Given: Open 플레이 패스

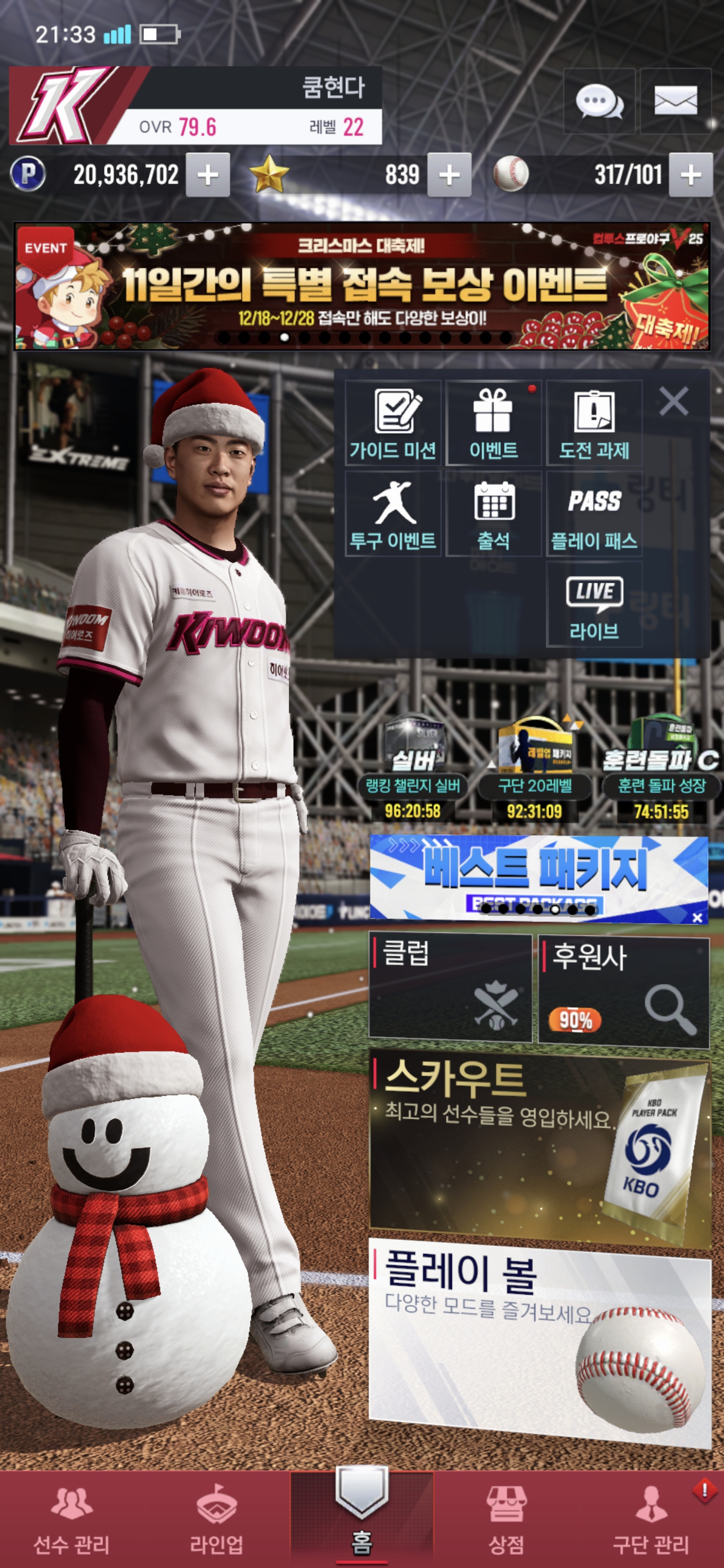Looking at the screenshot, I should pyautogui.click(x=594, y=514).
